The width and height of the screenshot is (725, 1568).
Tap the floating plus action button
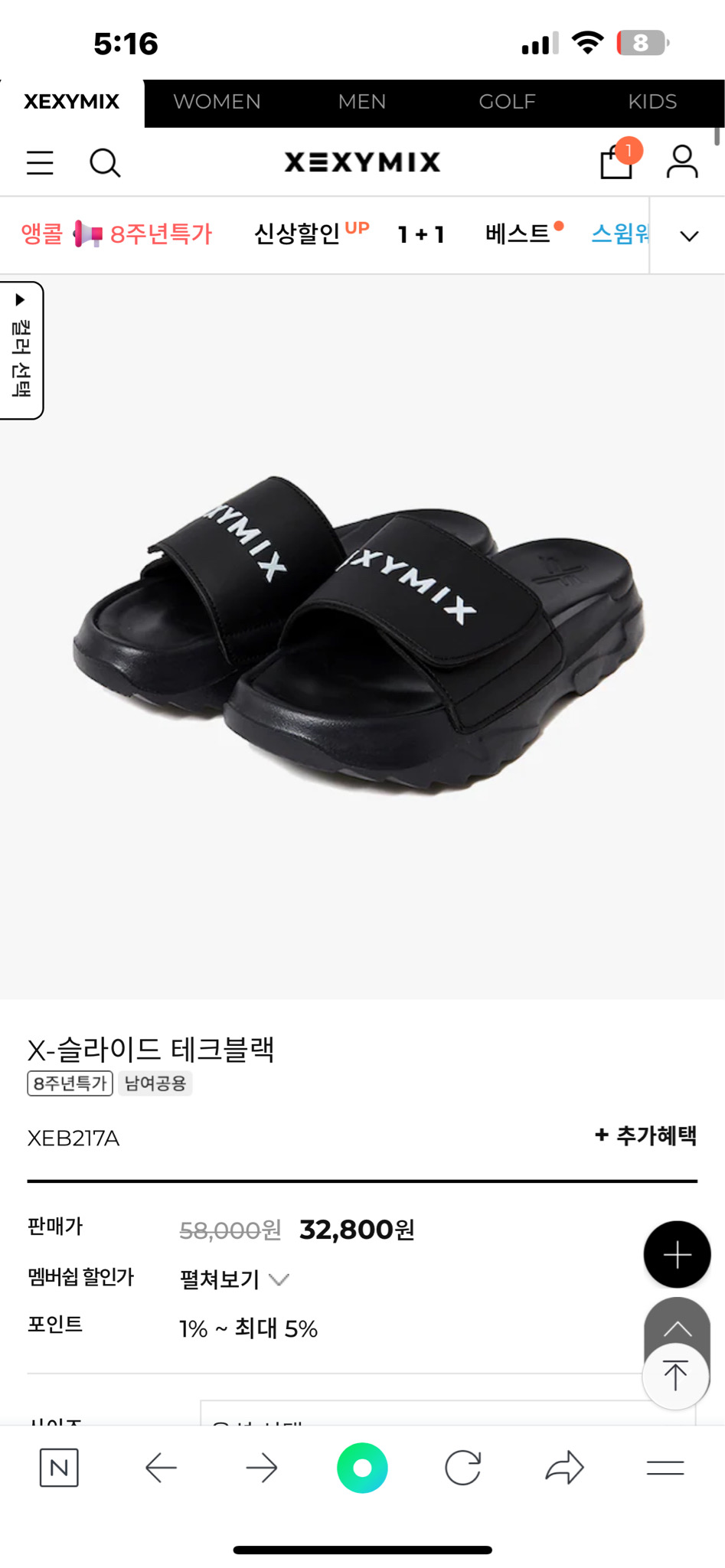point(677,1254)
